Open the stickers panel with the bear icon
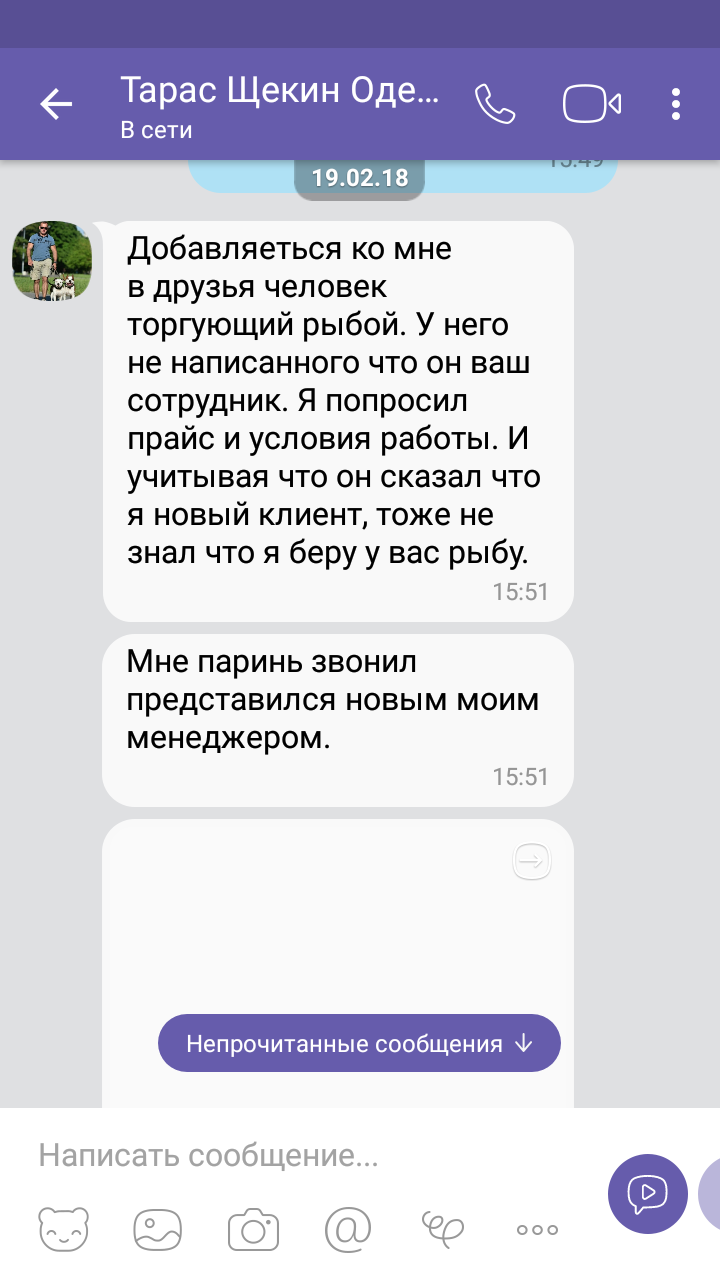Image resolution: width=720 pixels, height=1280 pixels. point(63,1230)
